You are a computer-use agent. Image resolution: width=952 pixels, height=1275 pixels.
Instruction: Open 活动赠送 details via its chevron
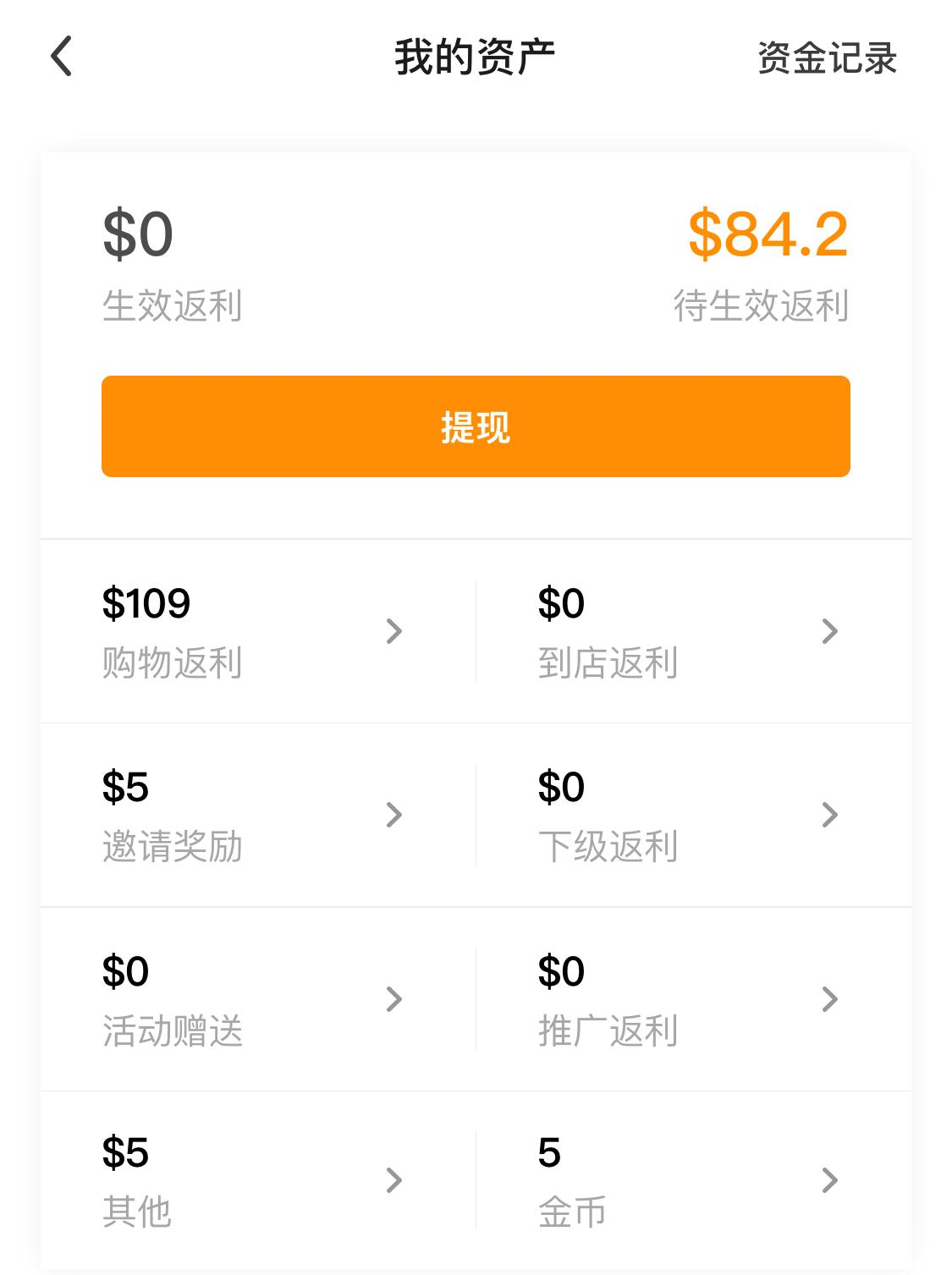click(x=394, y=1000)
